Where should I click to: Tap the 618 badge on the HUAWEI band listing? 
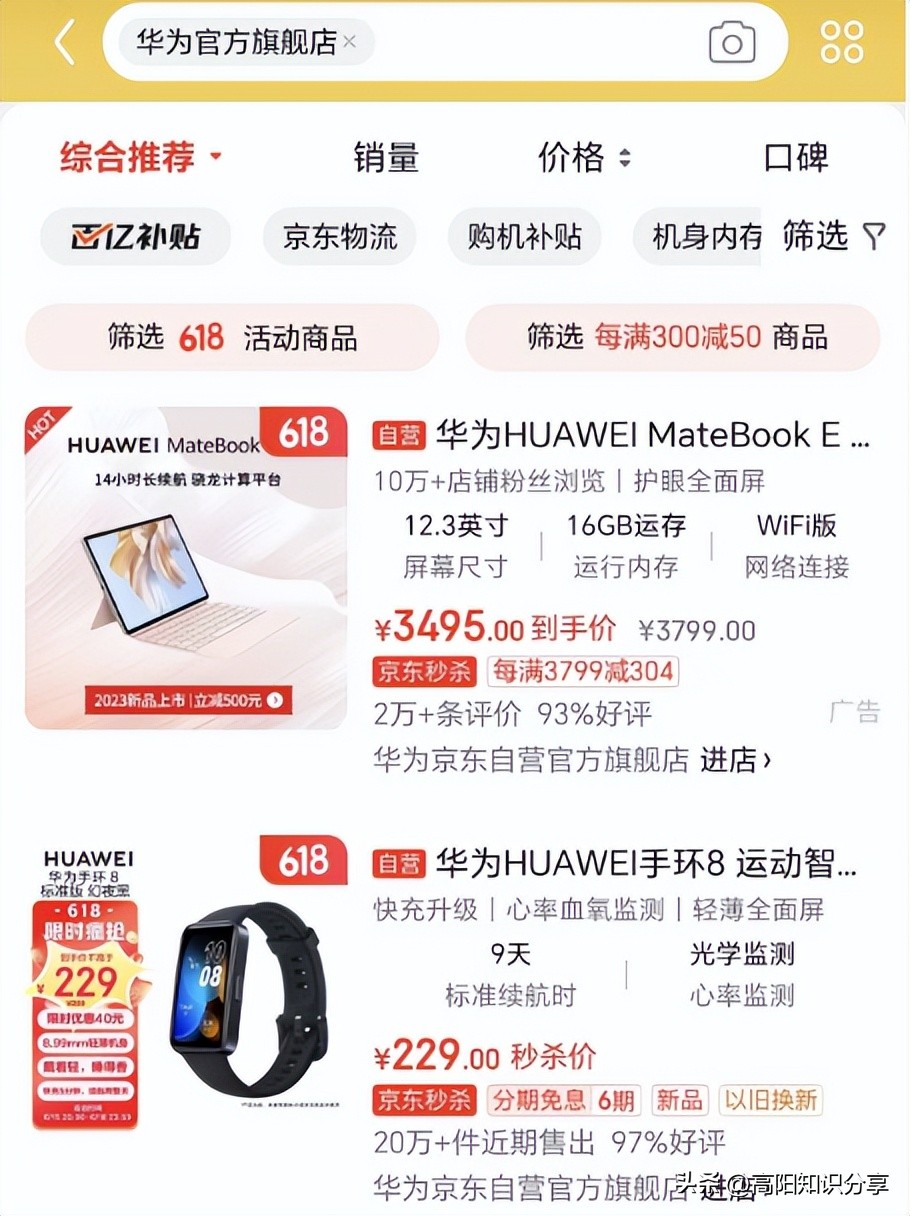[303, 860]
